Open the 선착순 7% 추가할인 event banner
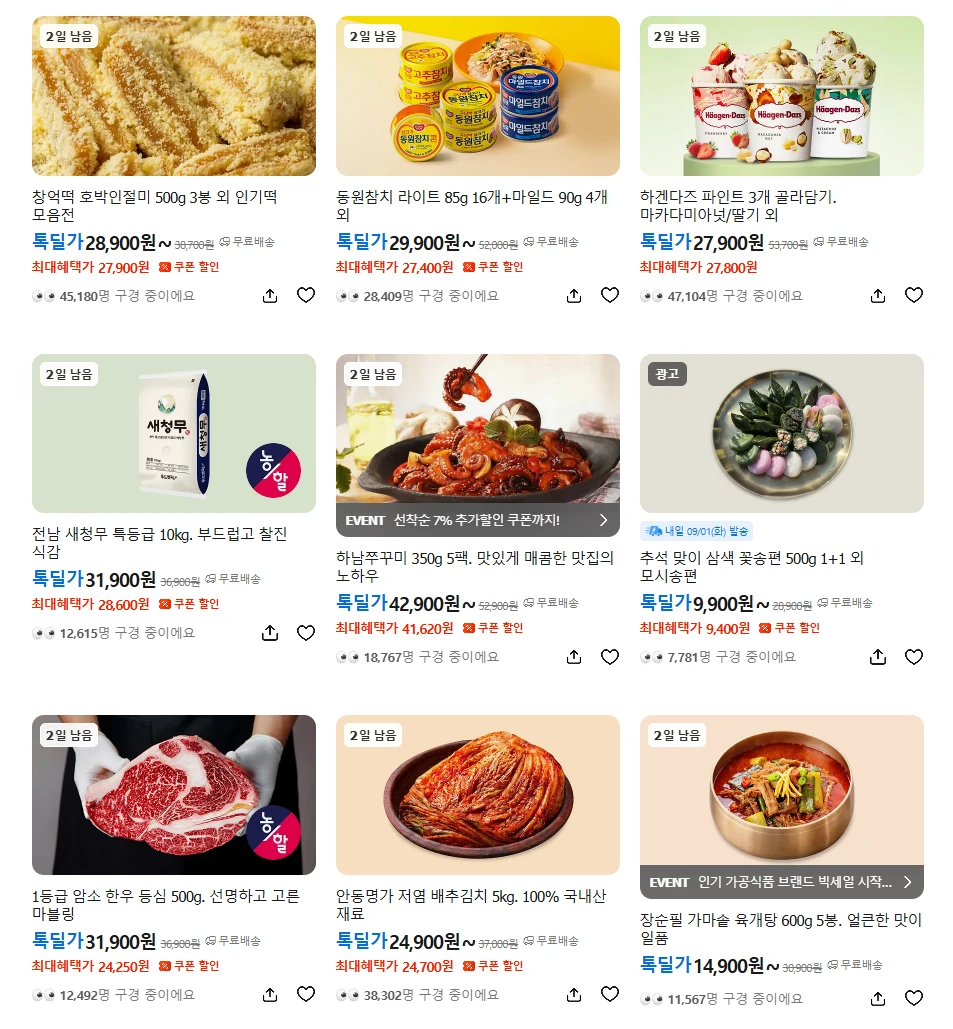This screenshot has height=1029, width=953. [x=478, y=520]
